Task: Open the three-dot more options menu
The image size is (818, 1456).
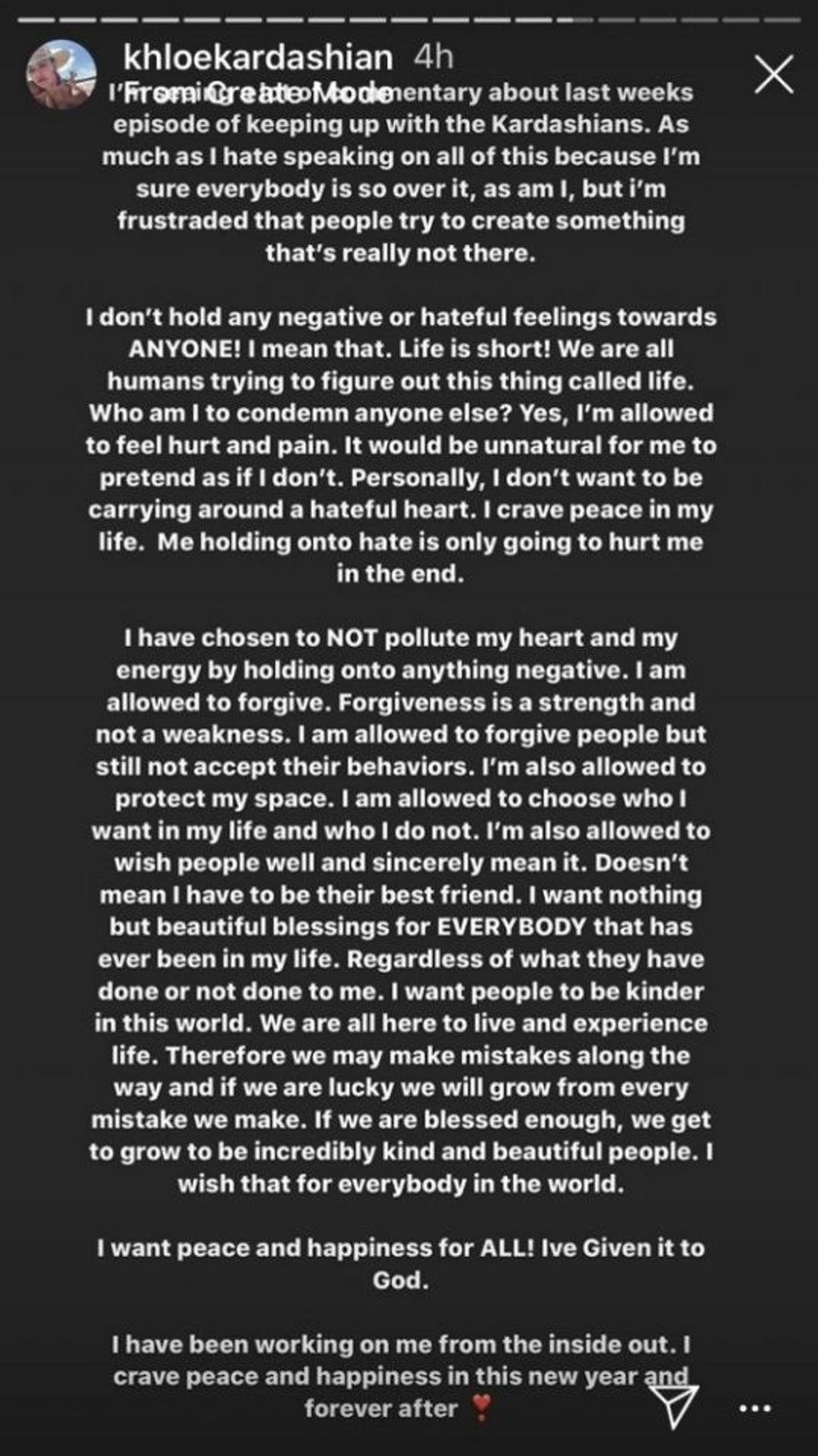Action: [x=757, y=1409]
